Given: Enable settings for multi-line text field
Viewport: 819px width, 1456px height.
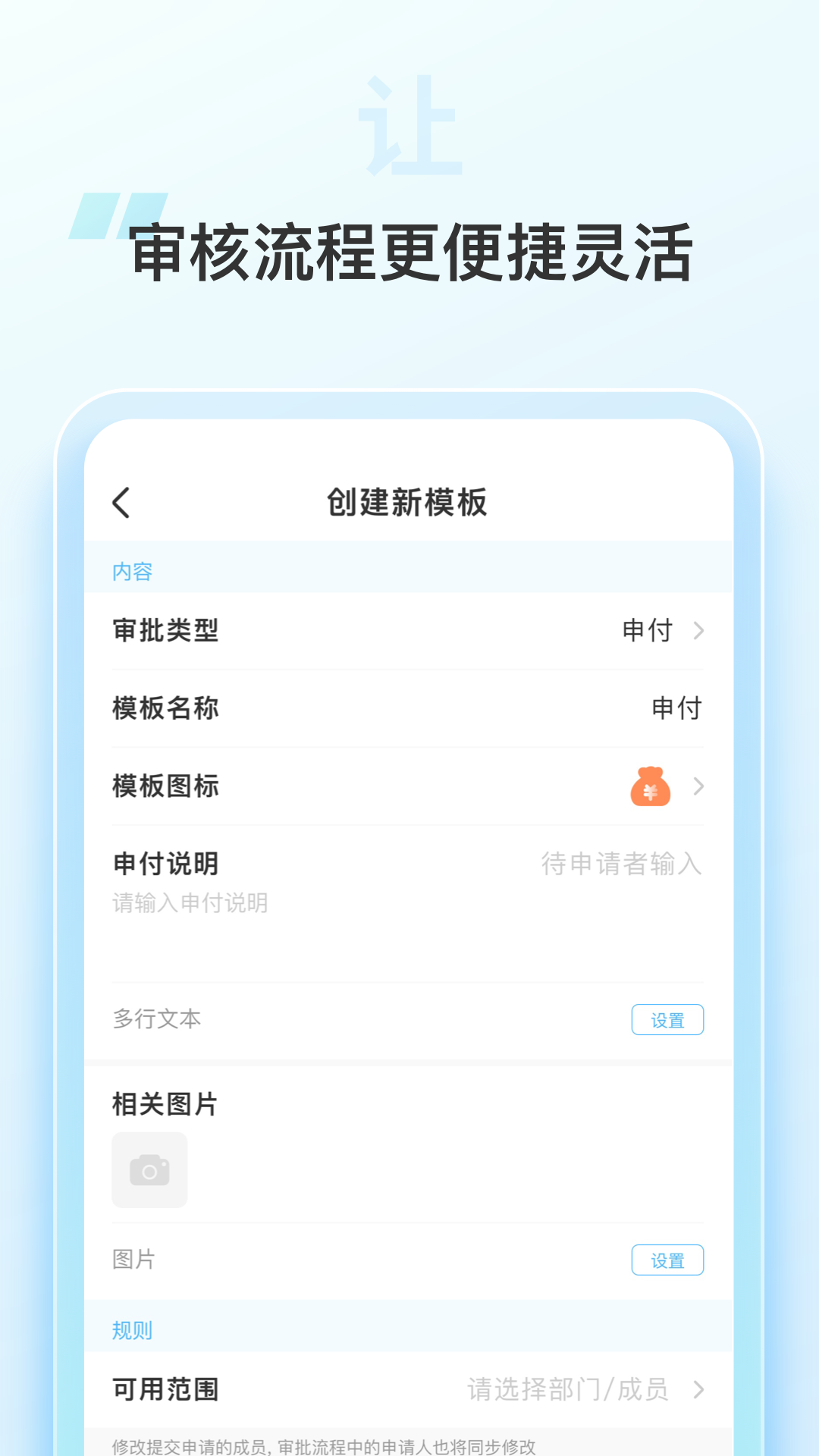Looking at the screenshot, I should pyautogui.click(x=667, y=1020).
